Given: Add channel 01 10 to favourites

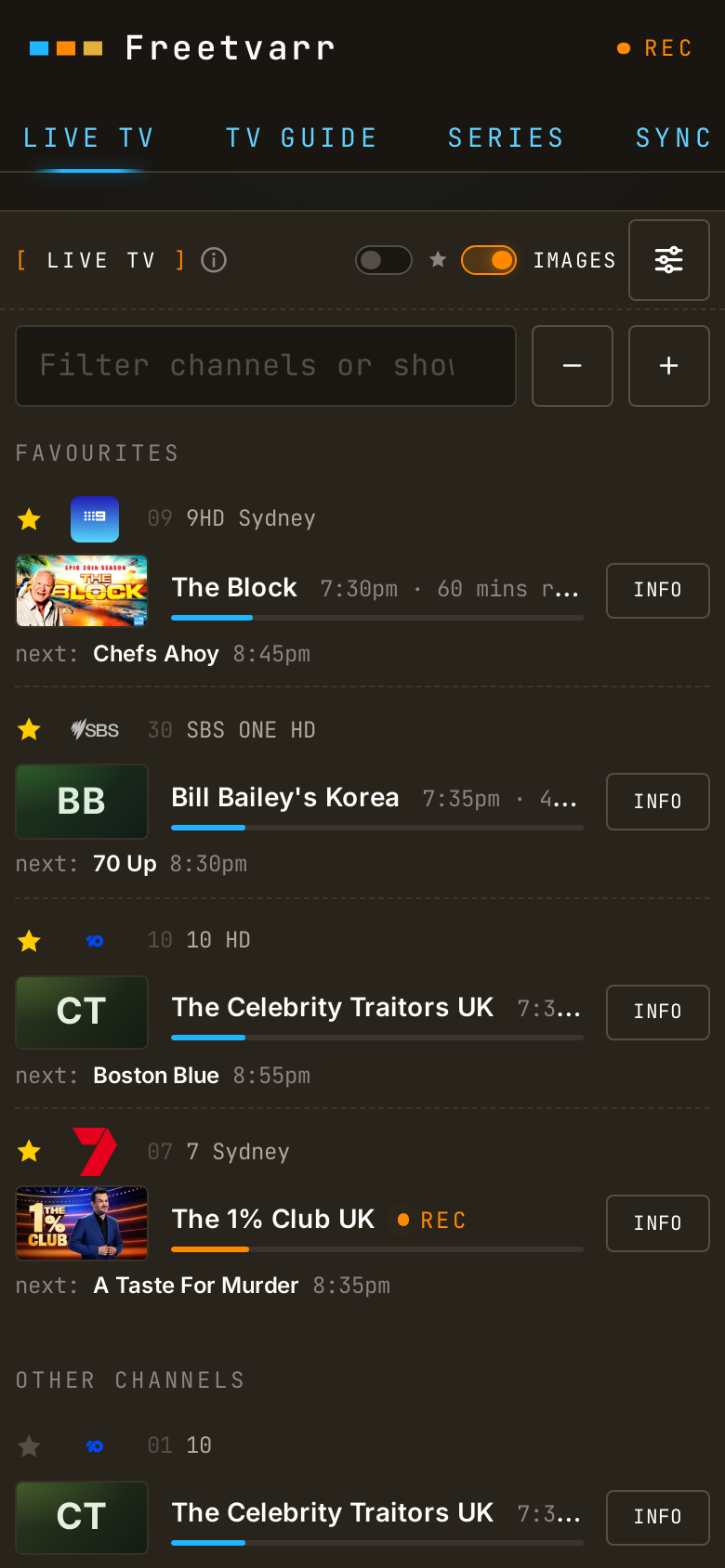Looking at the screenshot, I should [30, 1445].
